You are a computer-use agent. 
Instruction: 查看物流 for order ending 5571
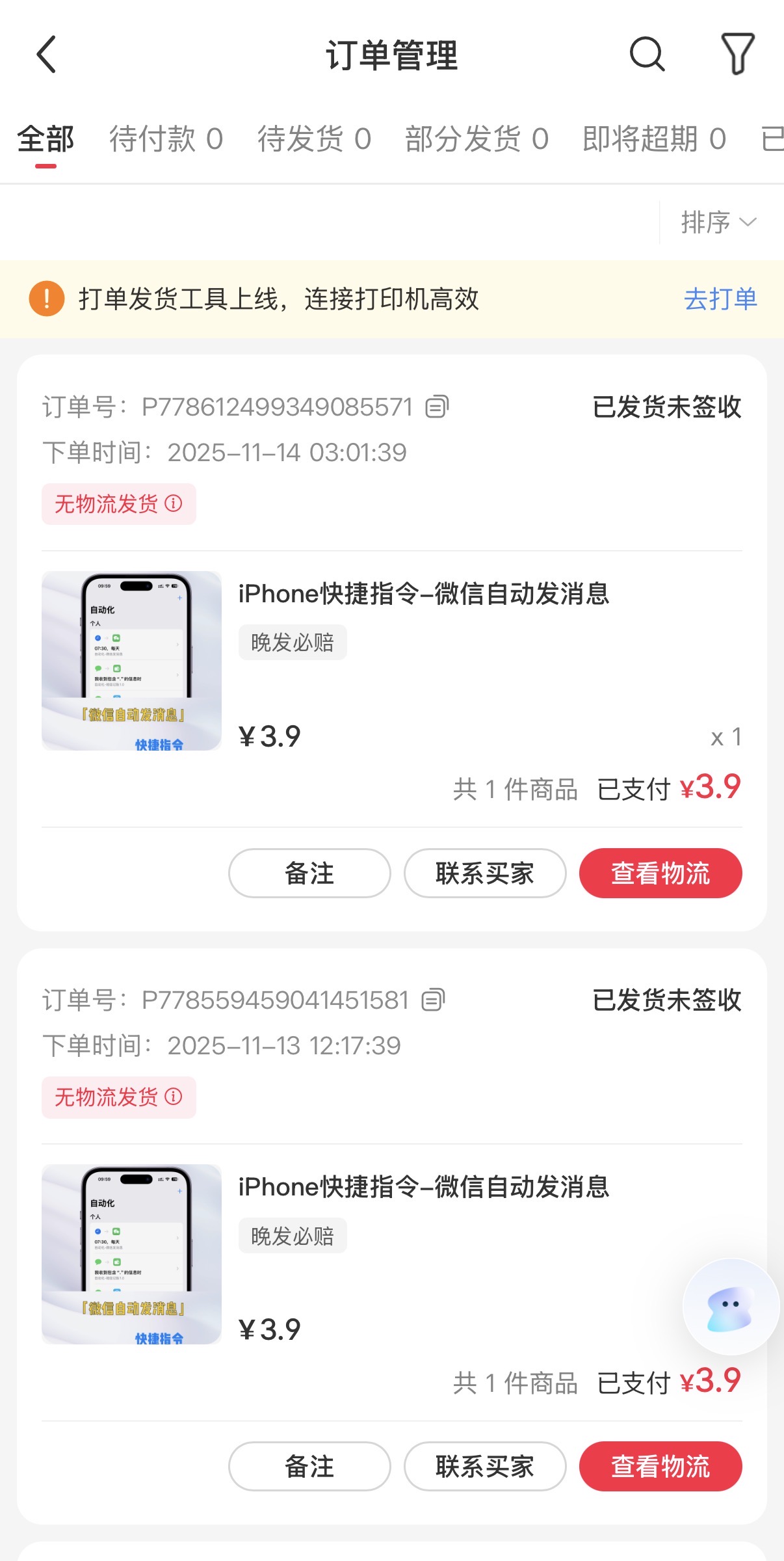(660, 874)
